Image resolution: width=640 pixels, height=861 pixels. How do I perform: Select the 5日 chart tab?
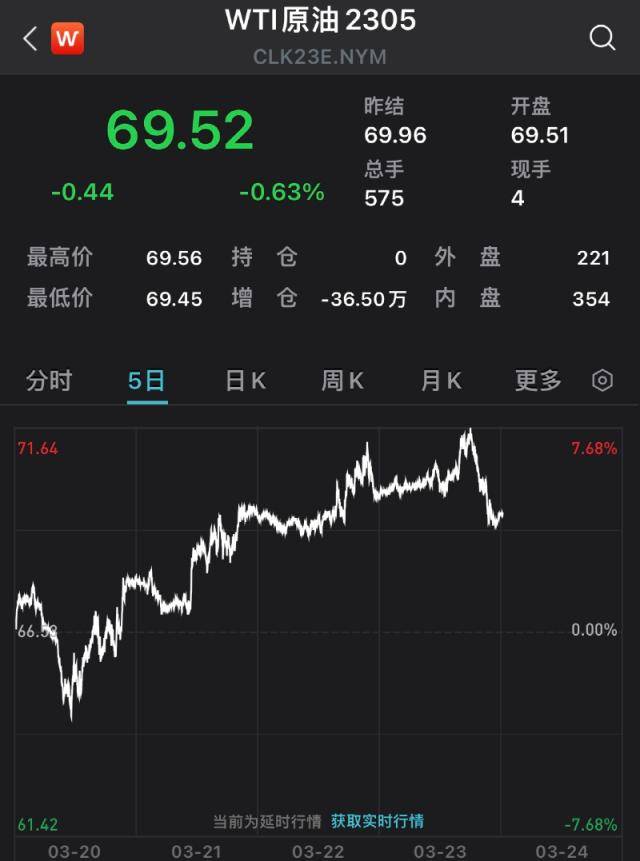[x=146, y=381]
